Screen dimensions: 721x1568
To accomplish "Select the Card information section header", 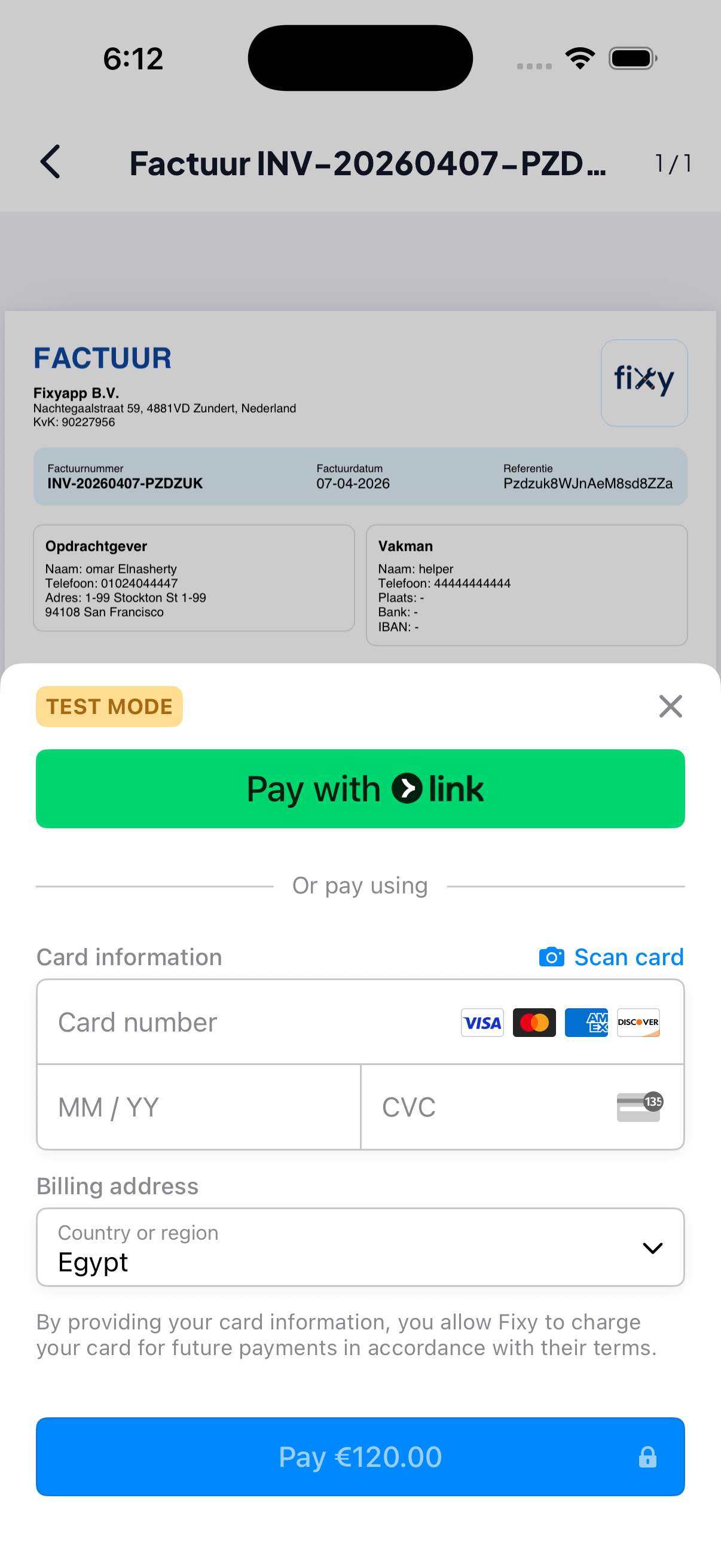I will pyautogui.click(x=129, y=957).
